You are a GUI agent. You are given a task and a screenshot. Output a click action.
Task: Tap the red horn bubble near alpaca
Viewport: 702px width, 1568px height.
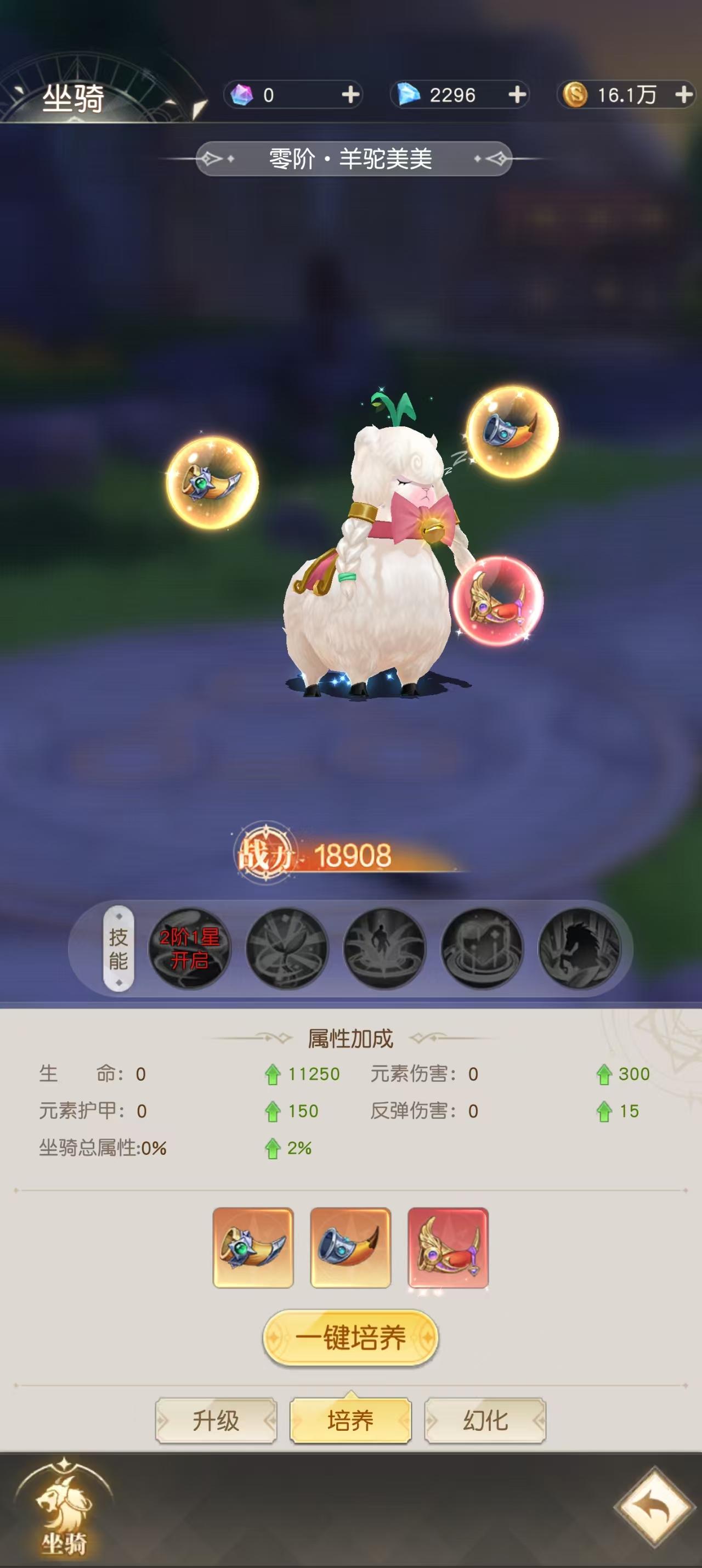[497, 601]
